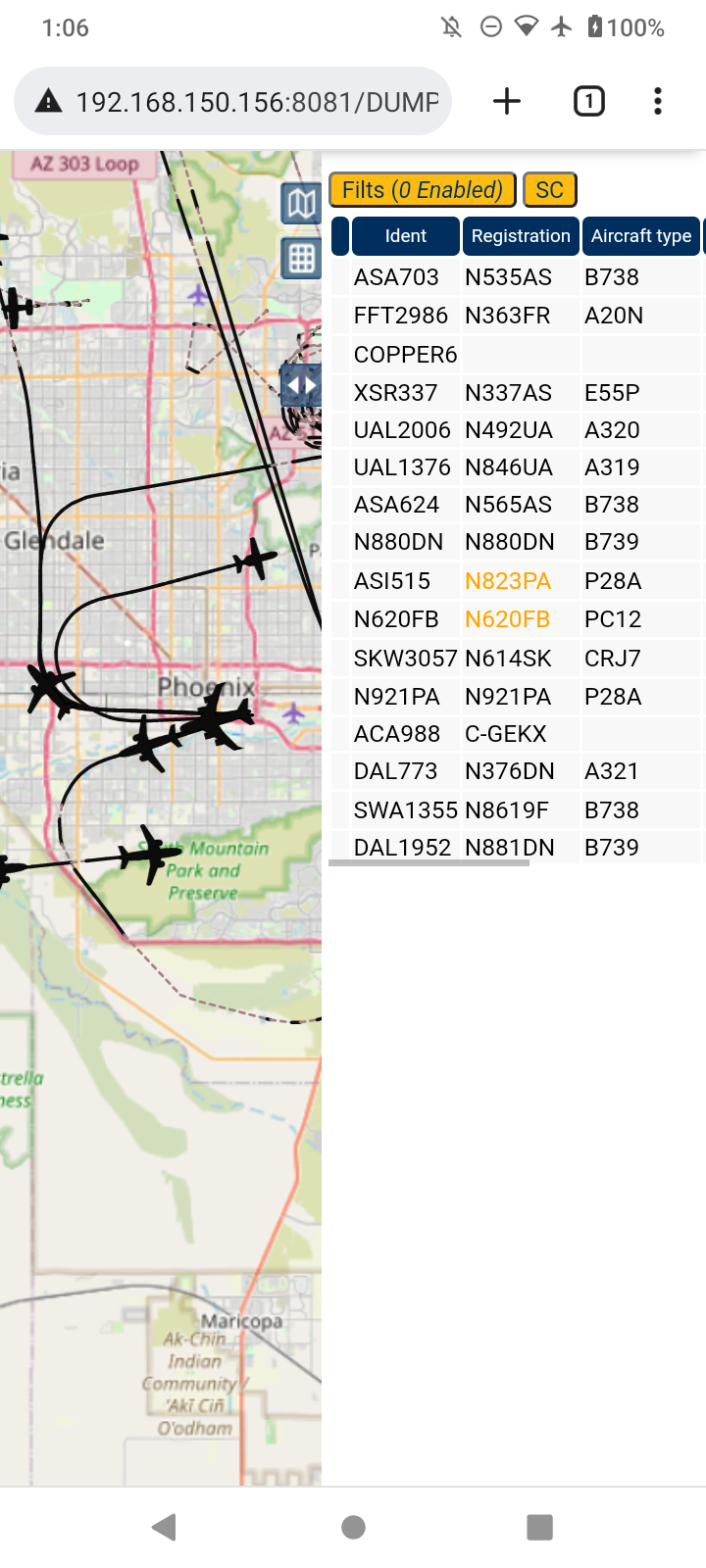
Task: Tap the grid icon on the map
Action: click(301, 259)
